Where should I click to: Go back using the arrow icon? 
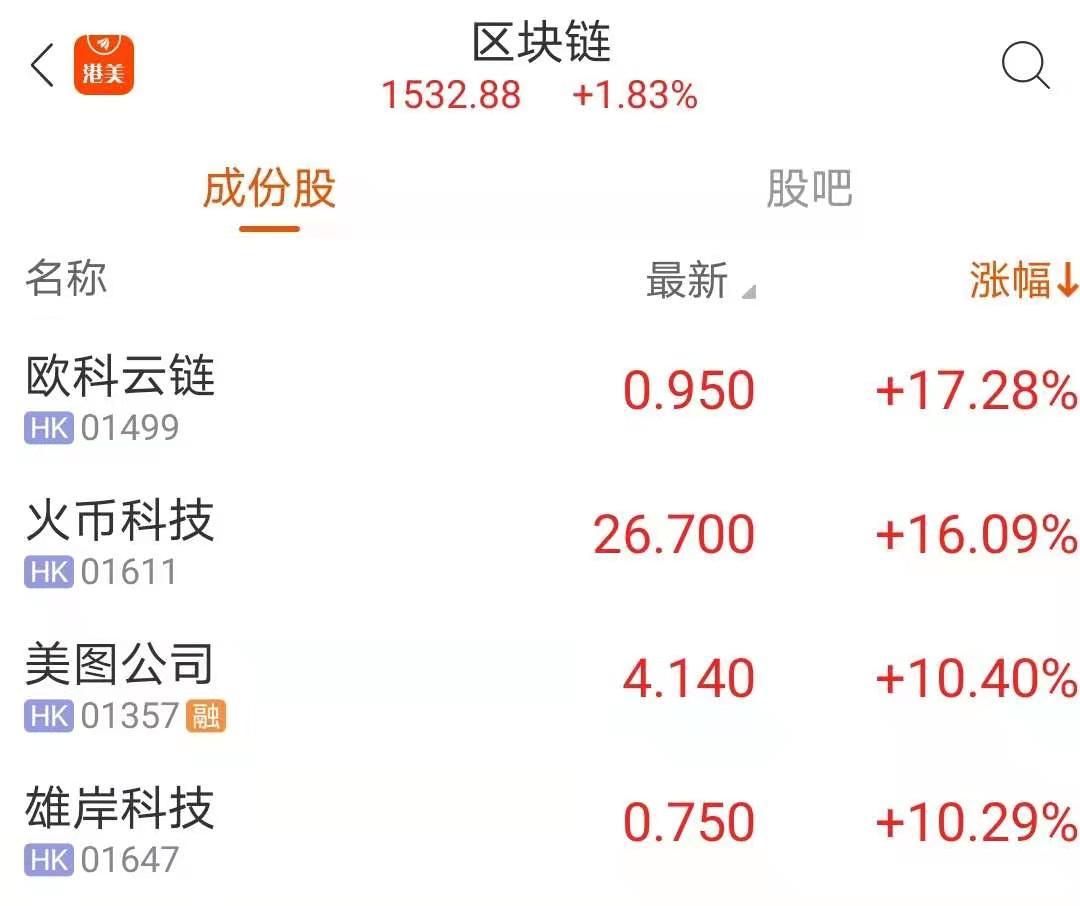coord(42,66)
